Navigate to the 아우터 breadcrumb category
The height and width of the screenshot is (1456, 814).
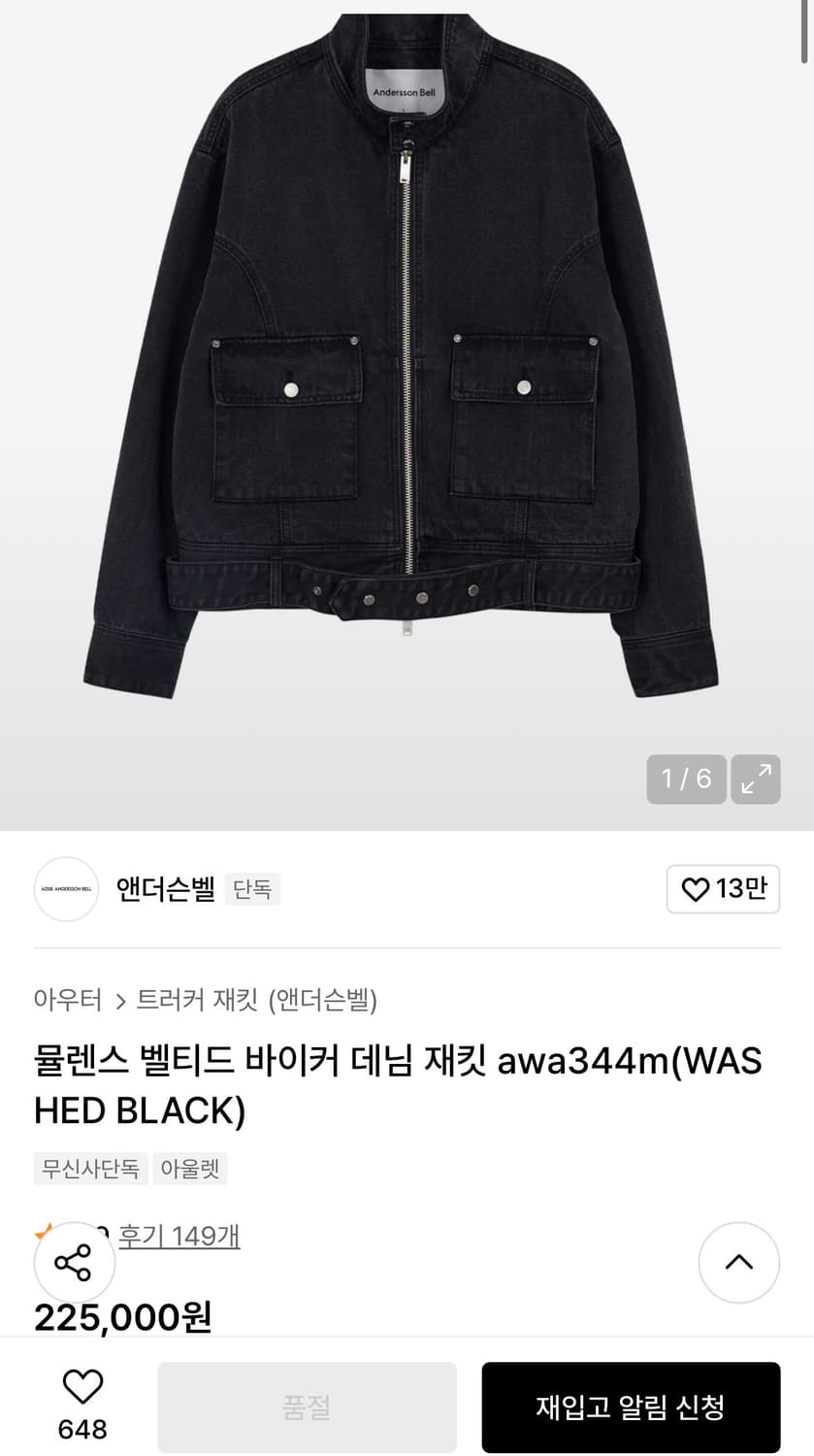68,1001
